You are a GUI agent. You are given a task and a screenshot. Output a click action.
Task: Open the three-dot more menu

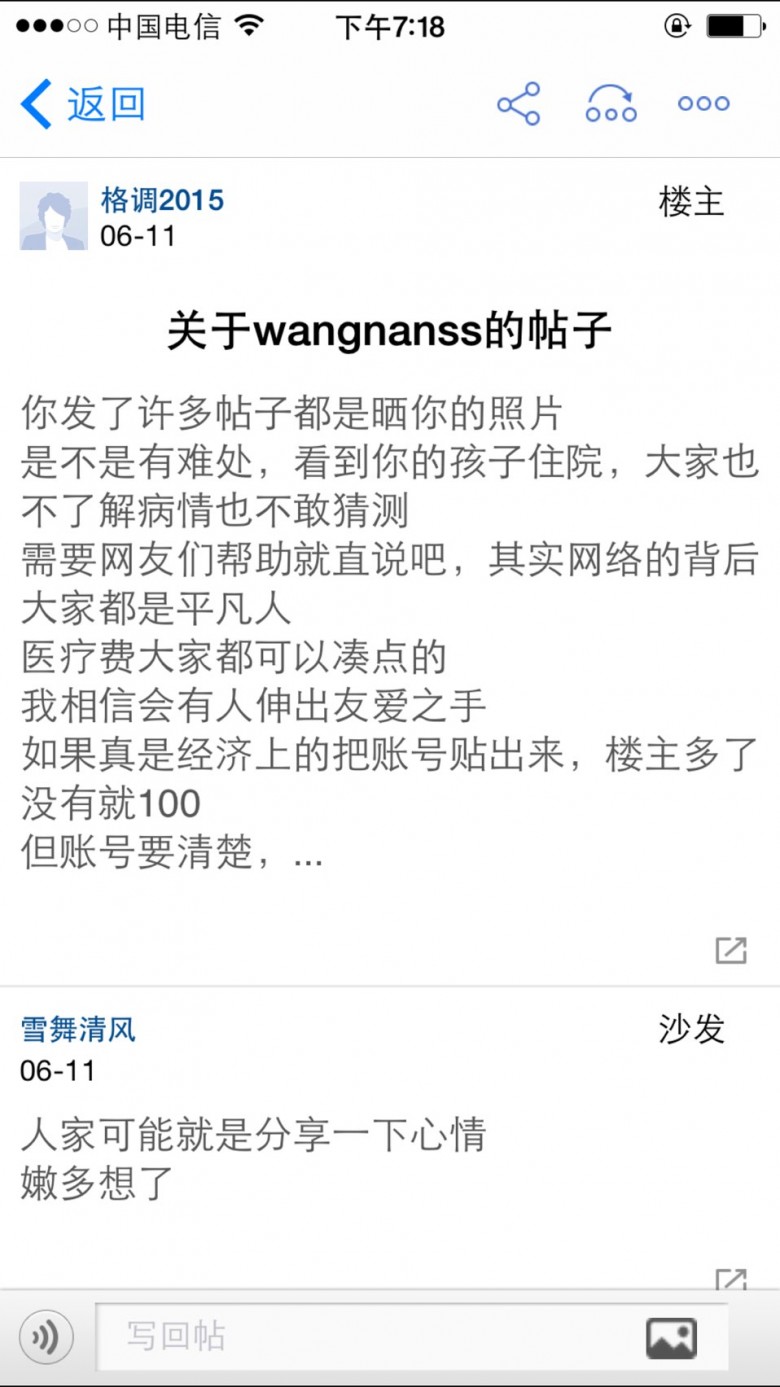pos(704,103)
